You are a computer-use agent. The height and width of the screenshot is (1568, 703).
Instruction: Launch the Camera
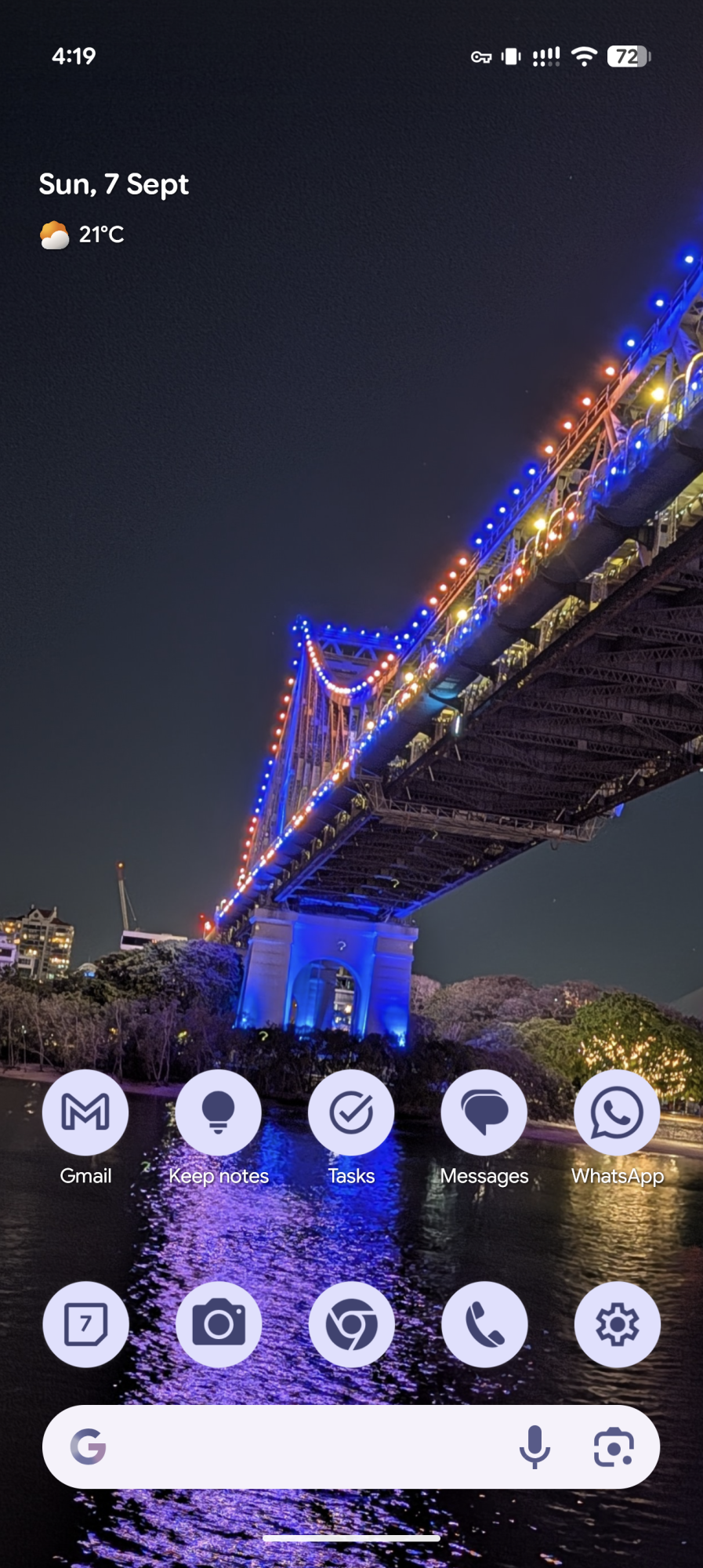[219, 1324]
